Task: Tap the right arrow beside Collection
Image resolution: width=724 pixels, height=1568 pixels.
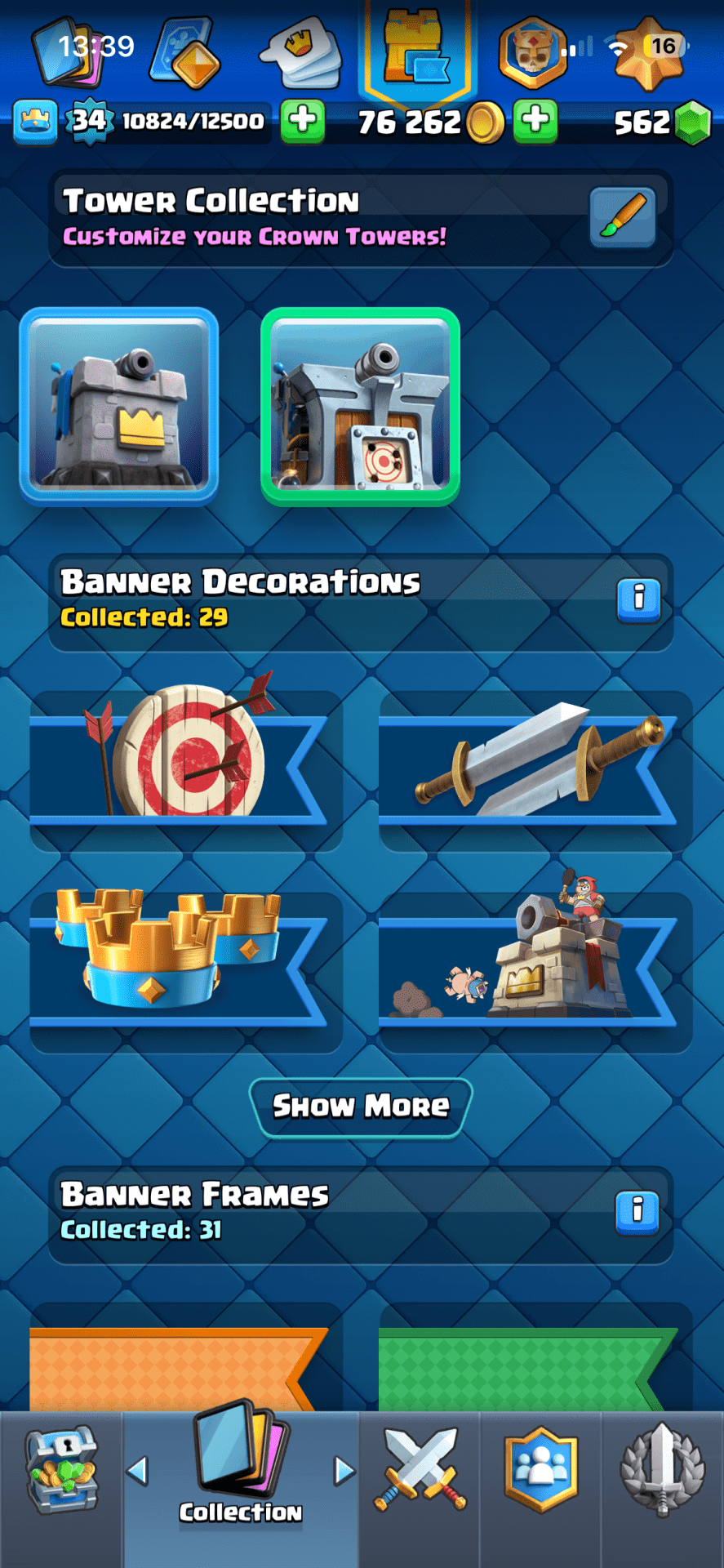Action: (x=344, y=1471)
